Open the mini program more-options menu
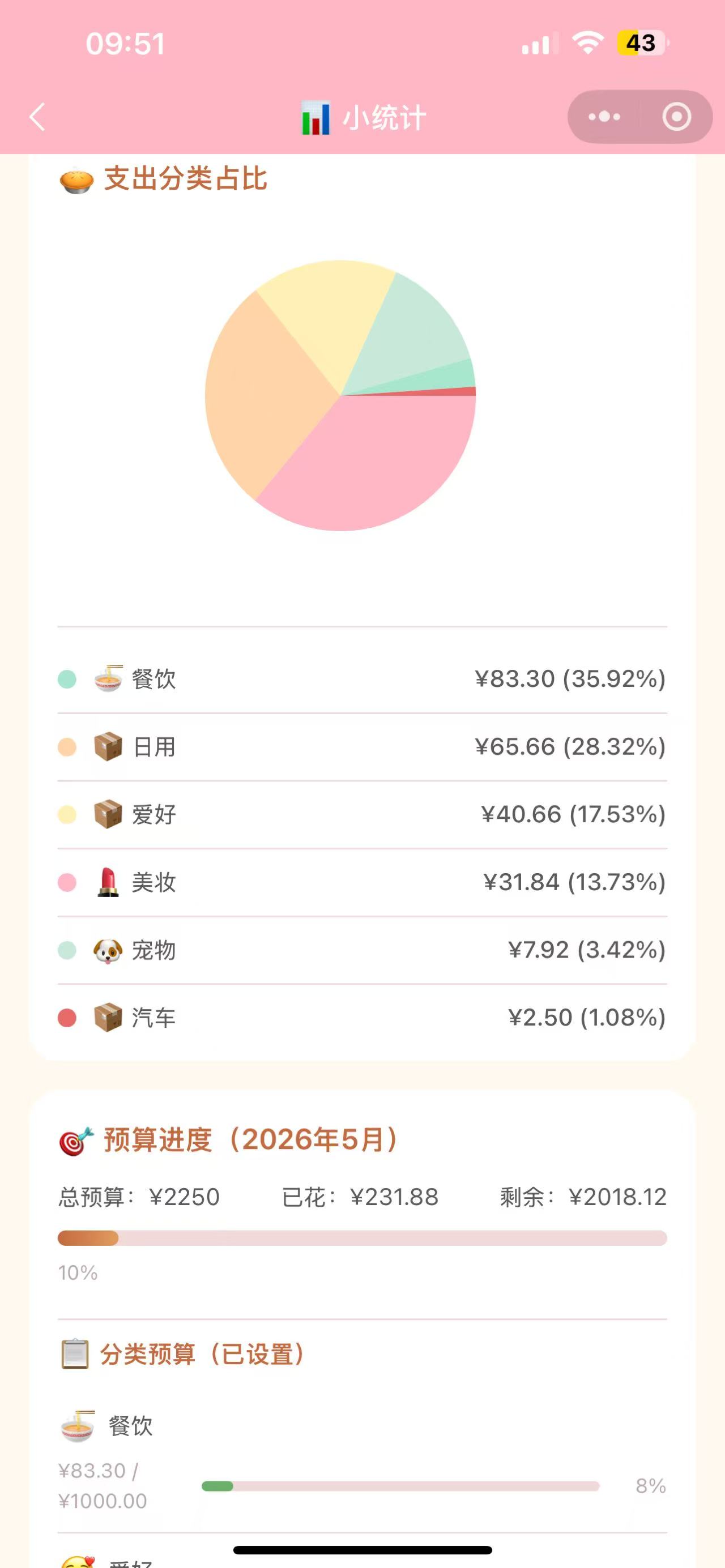This screenshot has width=725, height=1568. [x=604, y=117]
